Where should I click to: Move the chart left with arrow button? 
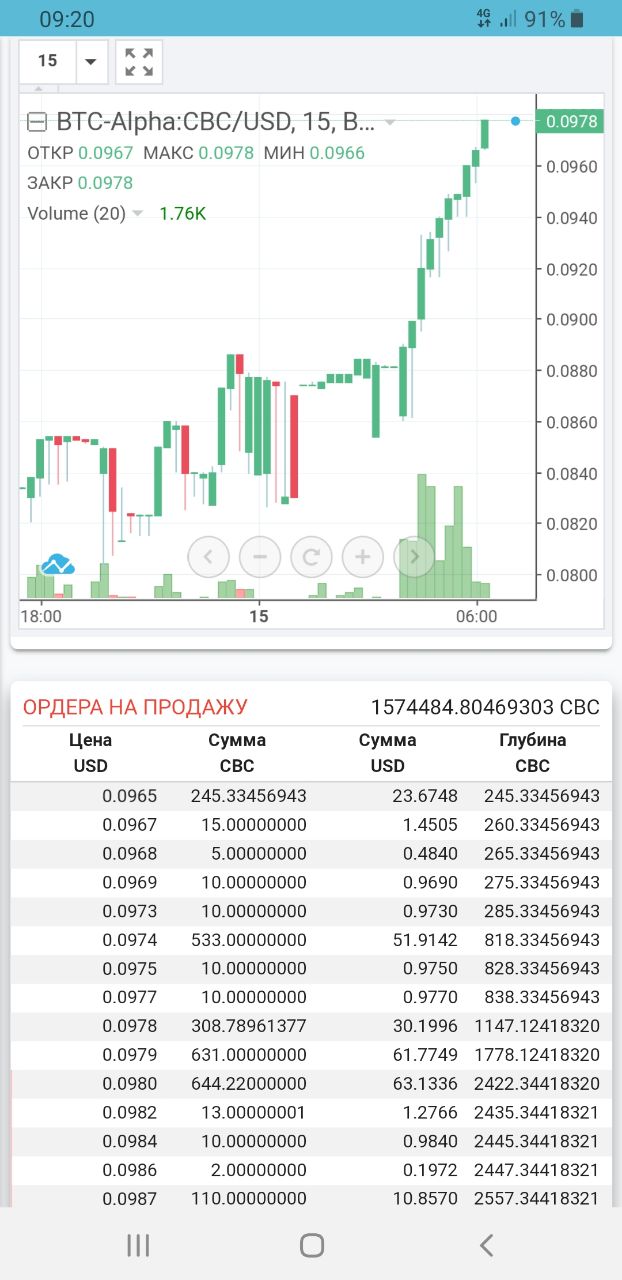point(208,557)
